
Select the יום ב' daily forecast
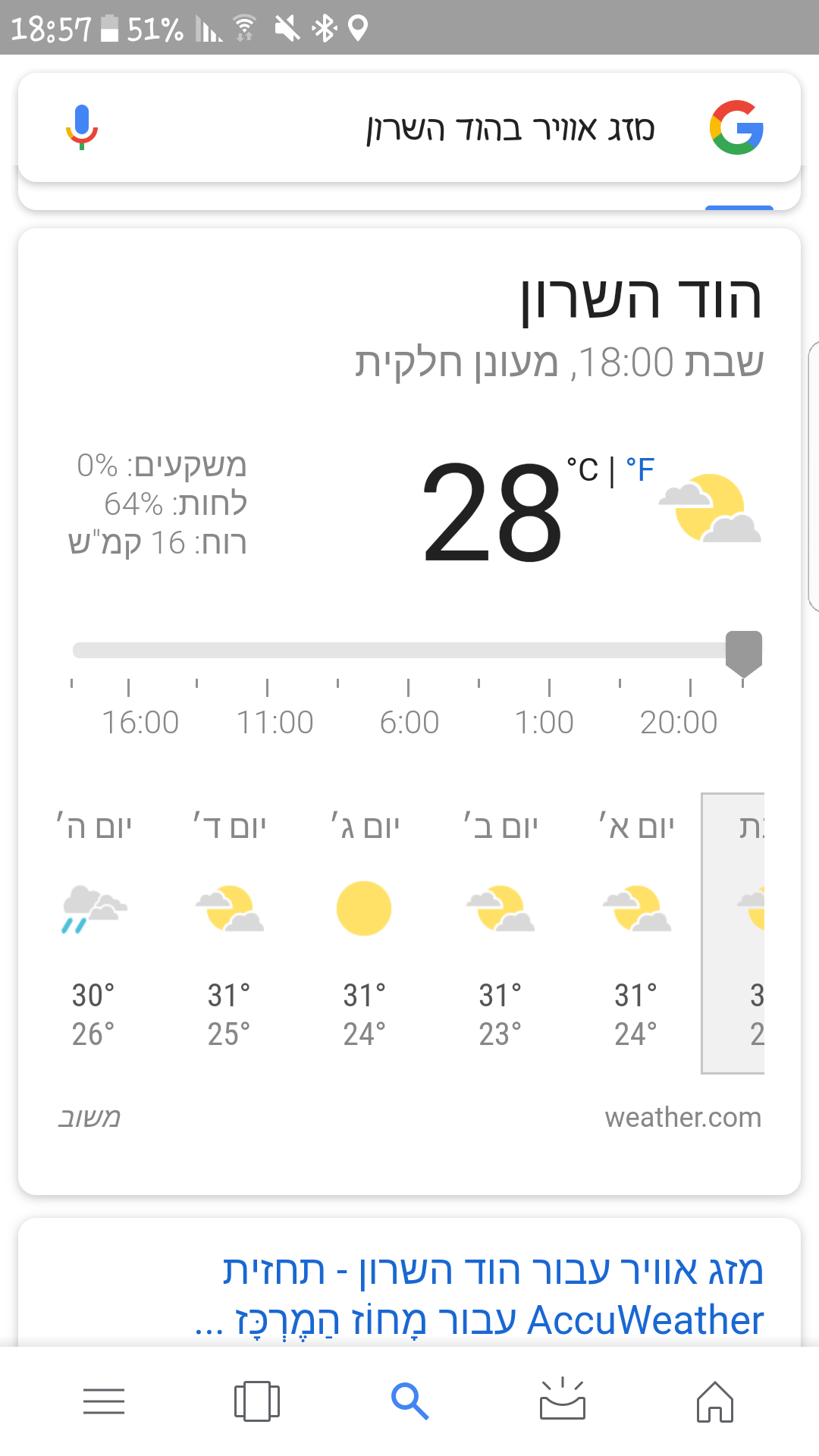click(x=500, y=931)
